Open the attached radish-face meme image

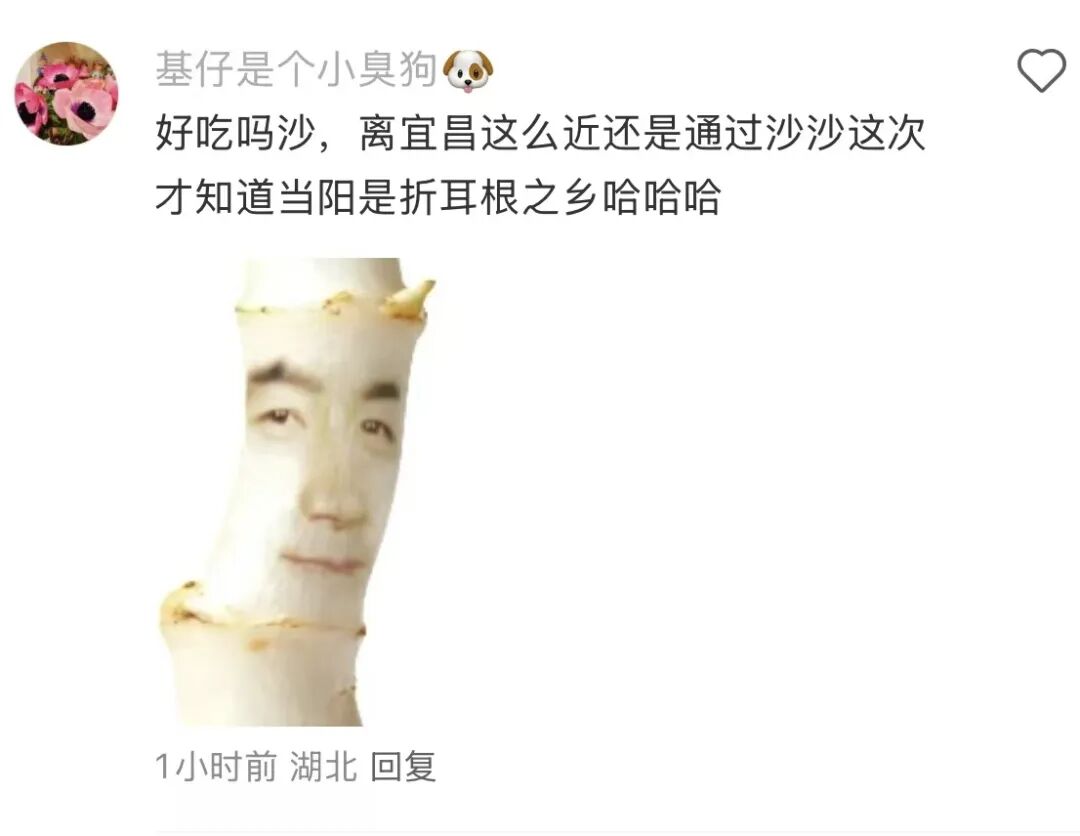(x=298, y=490)
